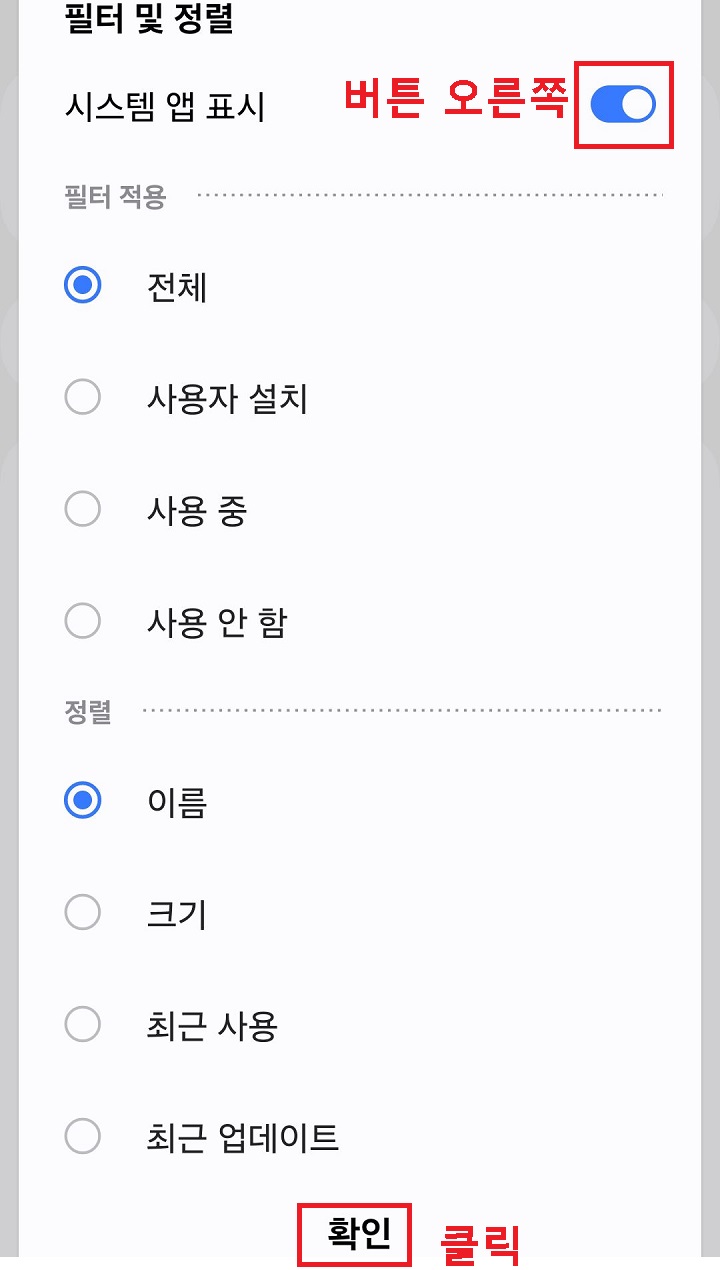Screen dimensions: 720x1270
Task: Select the 전체 radio button
Action: [83, 285]
